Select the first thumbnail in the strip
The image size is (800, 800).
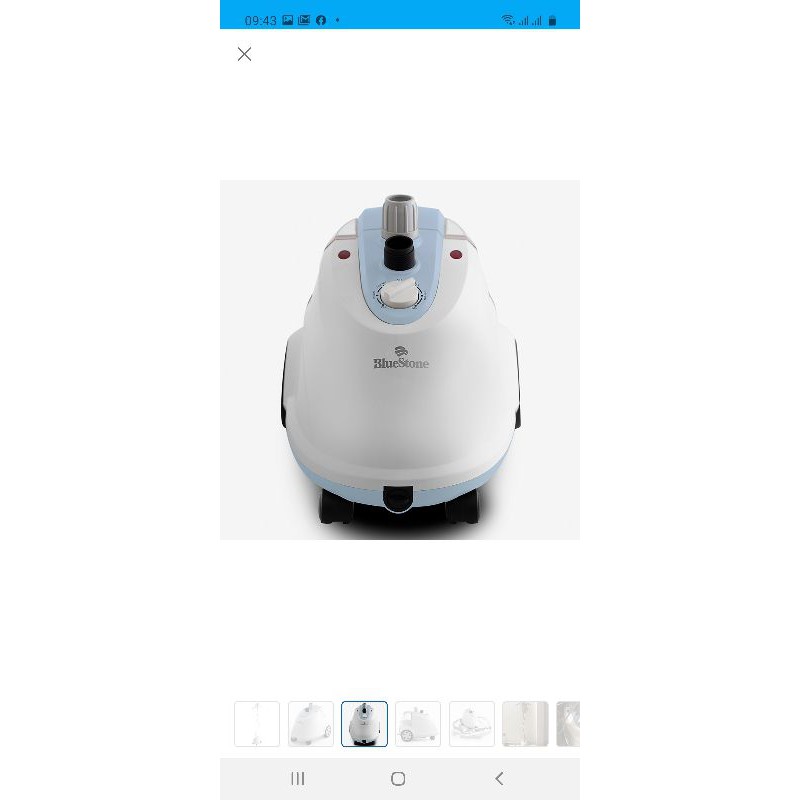(257, 724)
